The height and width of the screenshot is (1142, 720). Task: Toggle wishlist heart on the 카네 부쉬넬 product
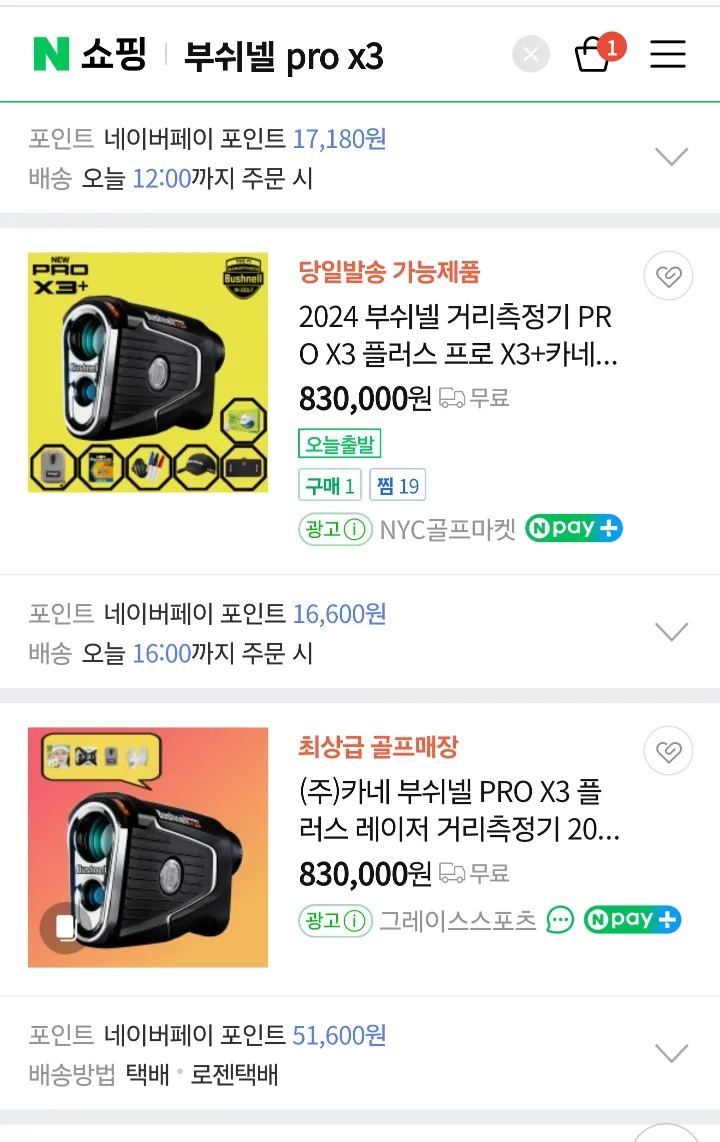click(668, 752)
